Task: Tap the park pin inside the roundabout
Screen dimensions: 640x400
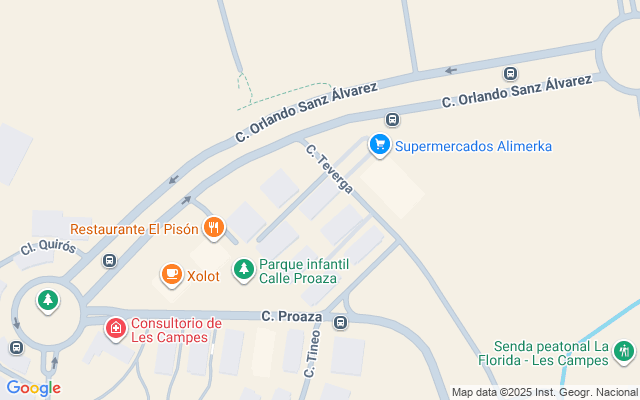Action: point(48,301)
